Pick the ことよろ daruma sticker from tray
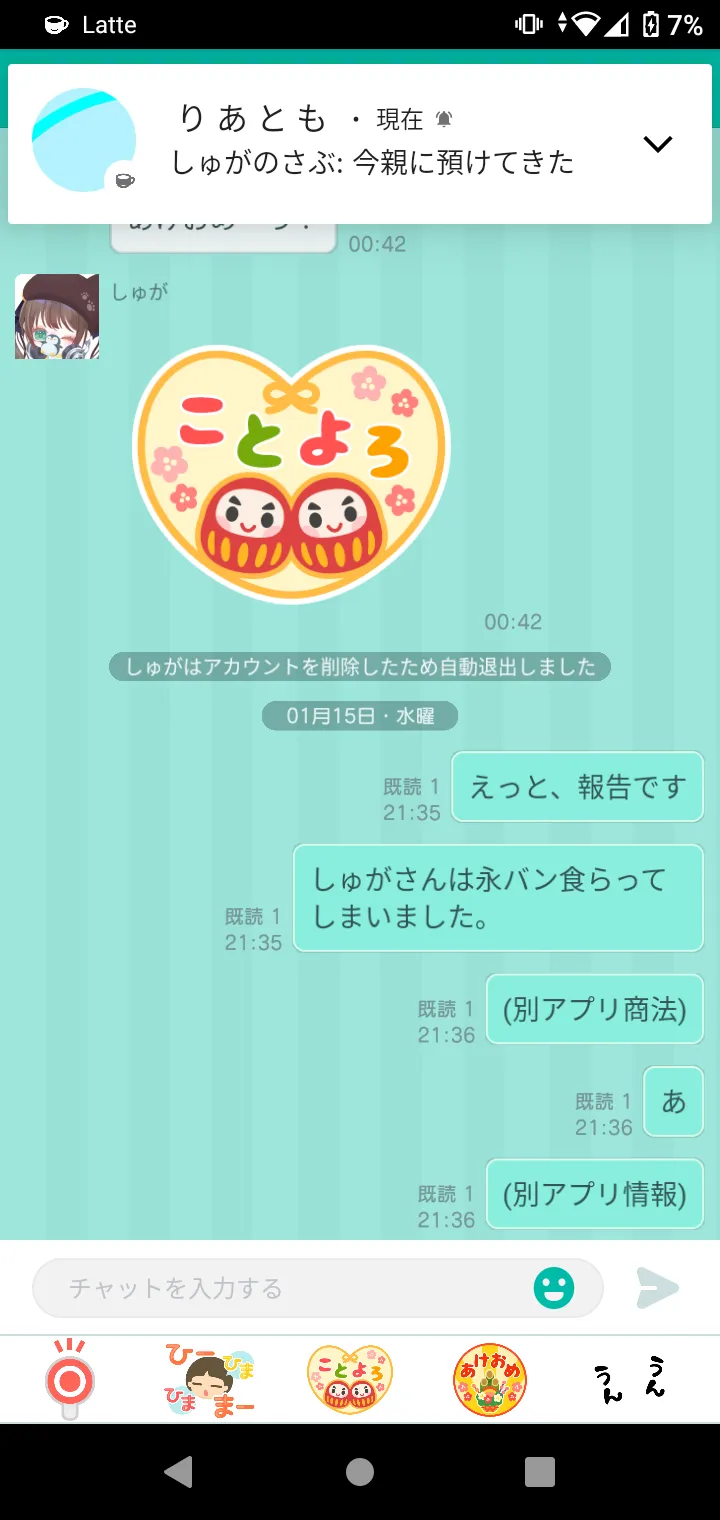This screenshot has height=1520, width=720. (349, 1380)
